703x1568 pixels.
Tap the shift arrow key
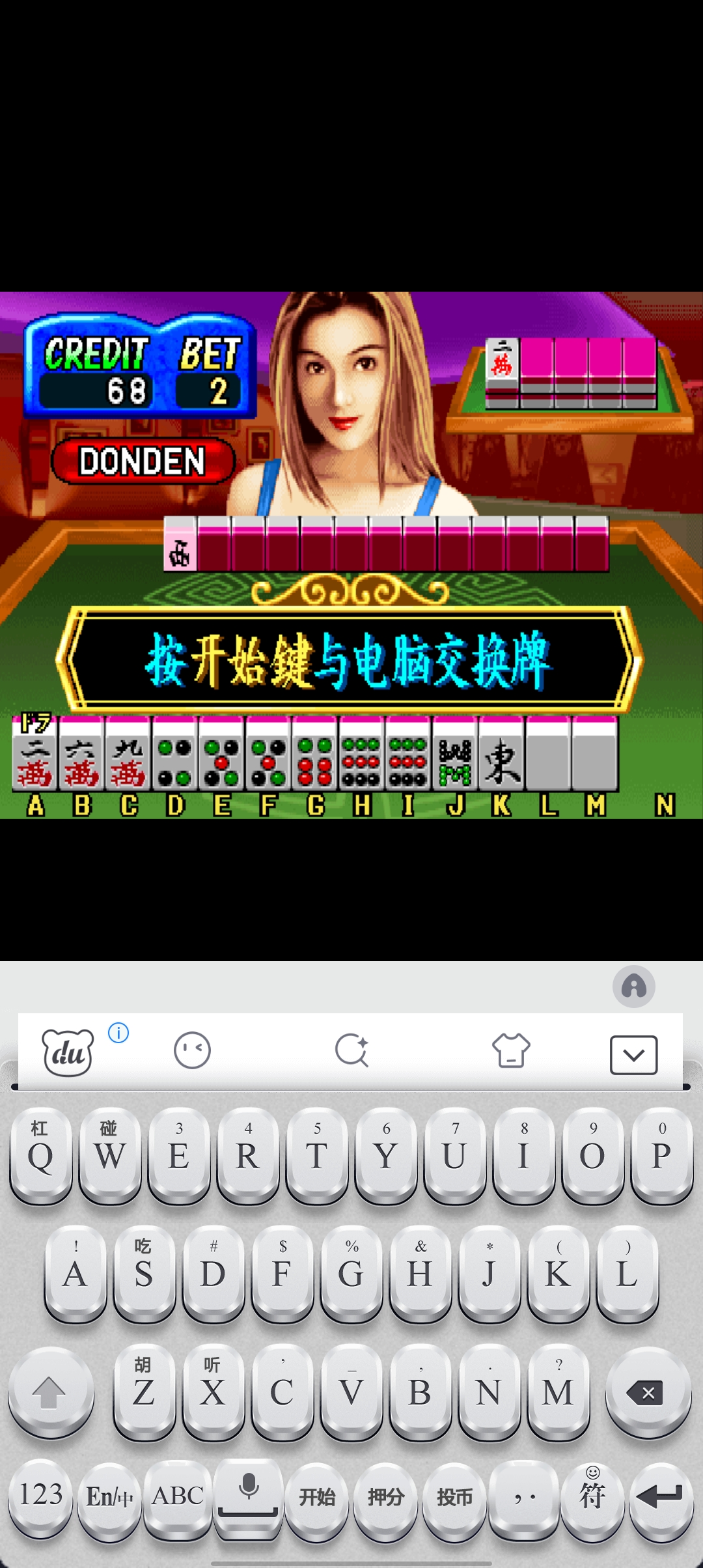point(50,1392)
